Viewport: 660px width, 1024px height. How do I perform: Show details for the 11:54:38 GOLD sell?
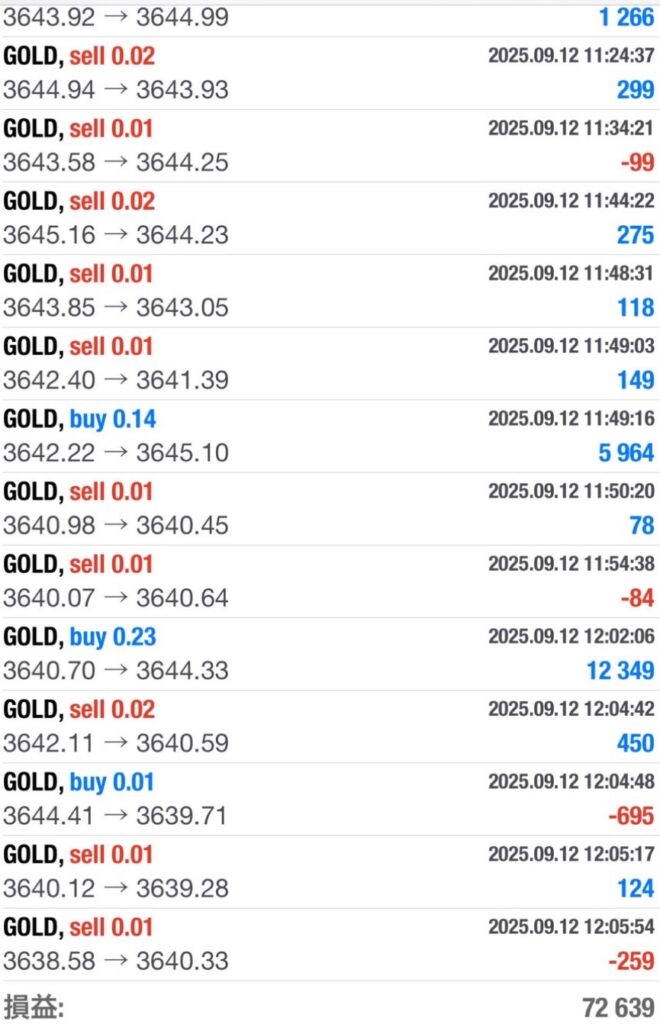[330, 581]
